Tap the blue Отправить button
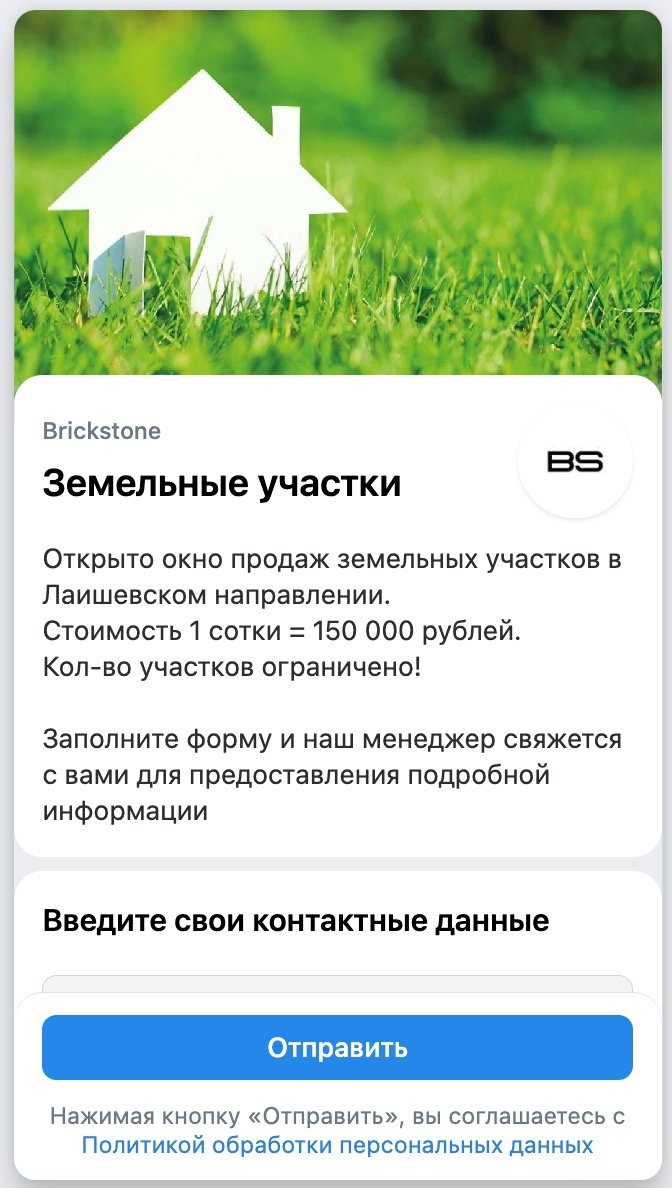Screen dimensions: 672x1188 (337, 1048)
